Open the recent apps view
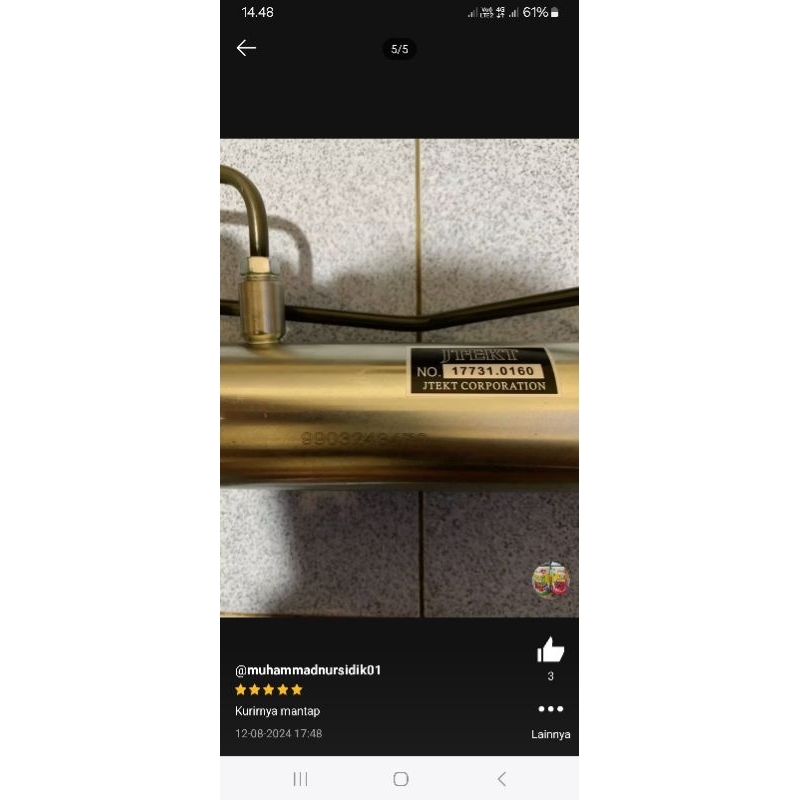The height and width of the screenshot is (800, 800). [x=300, y=778]
